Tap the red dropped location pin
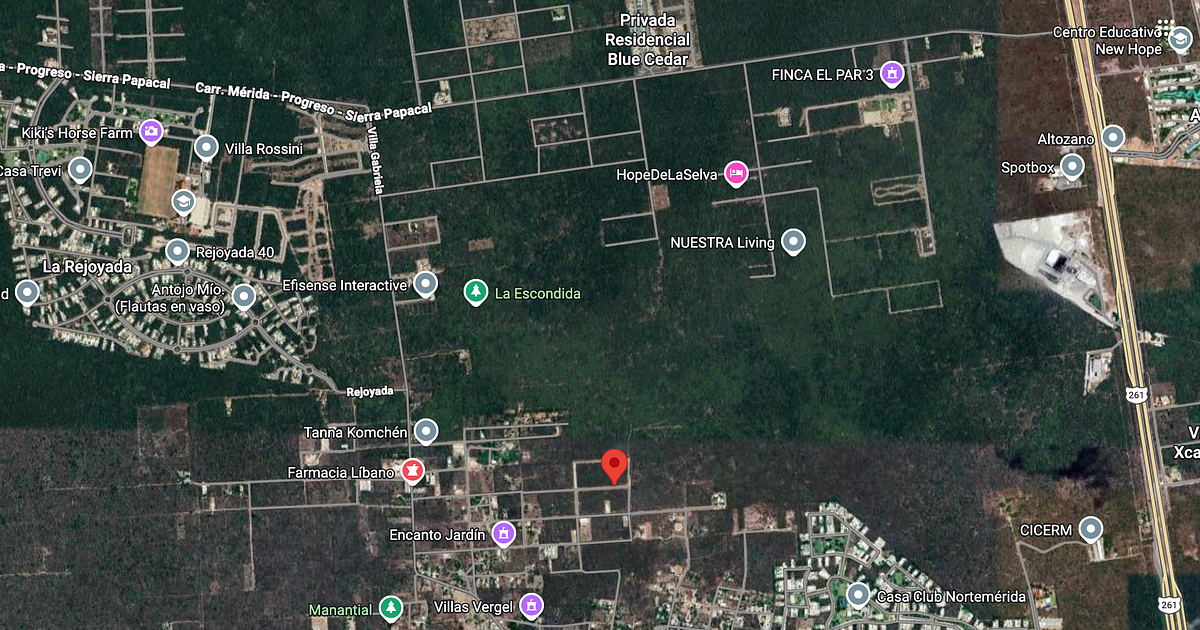Screen dimensions: 1200x630 tap(614, 466)
